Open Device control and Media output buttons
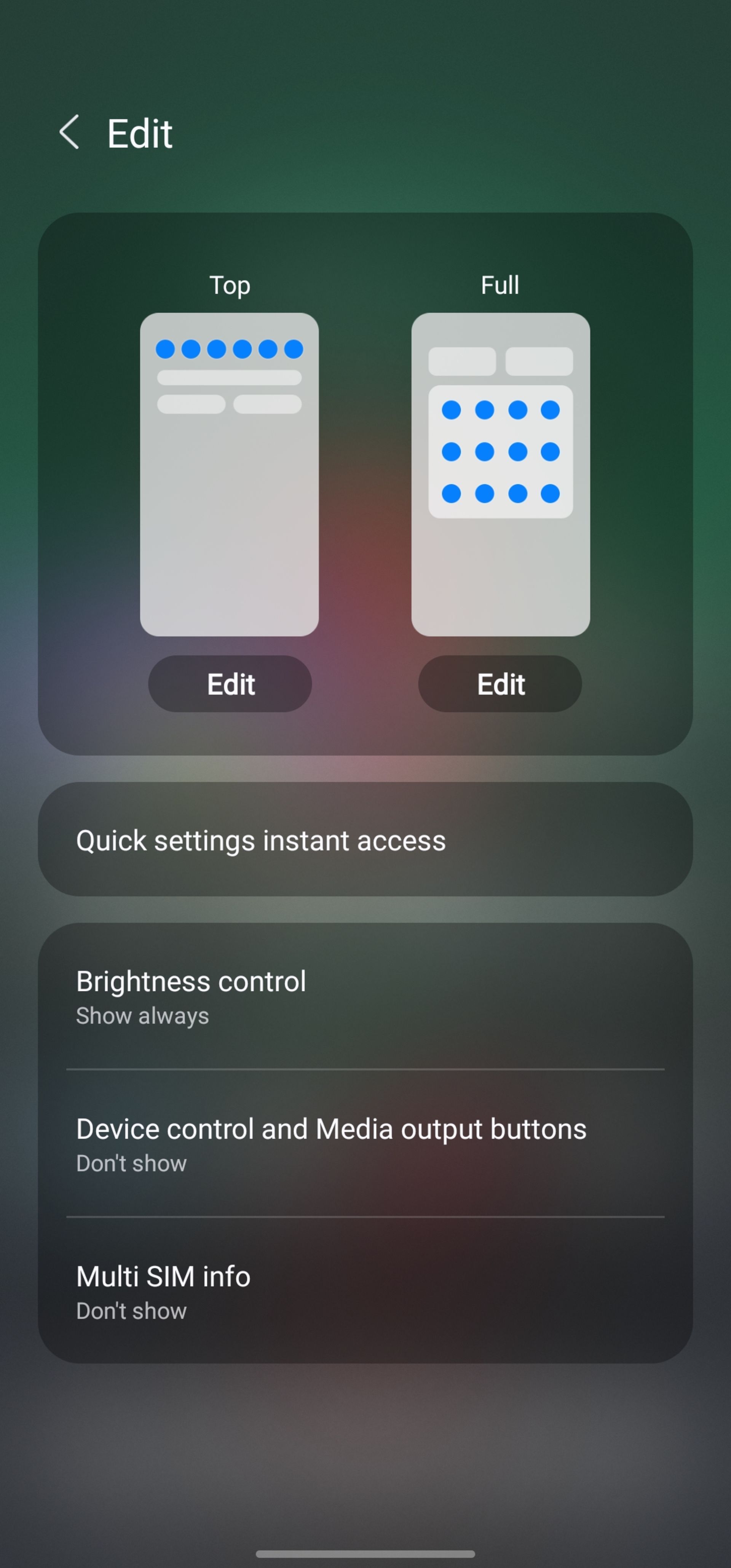Viewport: 731px width, 1568px height. (365, 1143)
